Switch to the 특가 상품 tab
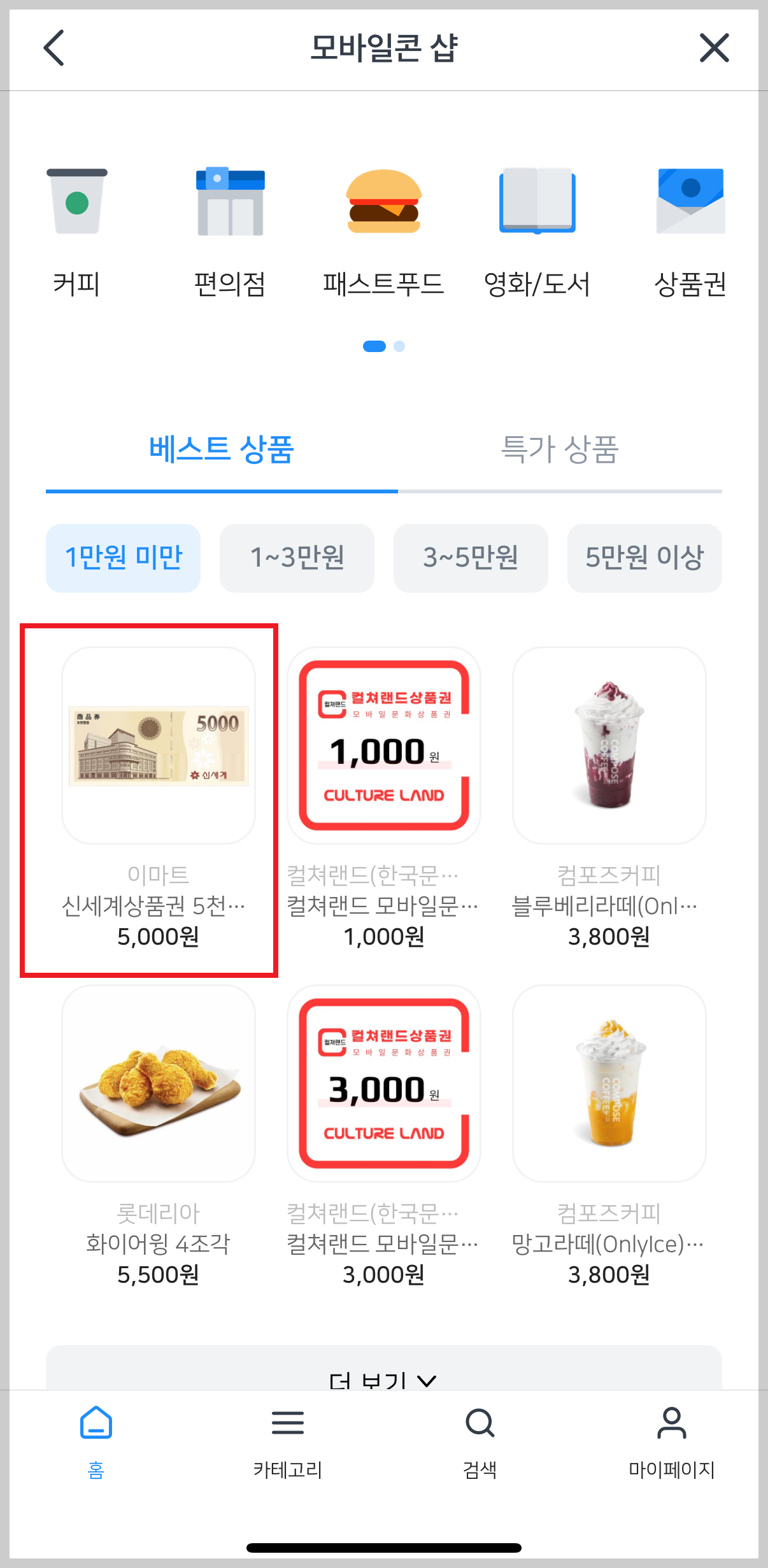This screenshot has height=1568, width=768. pyautogui.click(x=560, y=449)
